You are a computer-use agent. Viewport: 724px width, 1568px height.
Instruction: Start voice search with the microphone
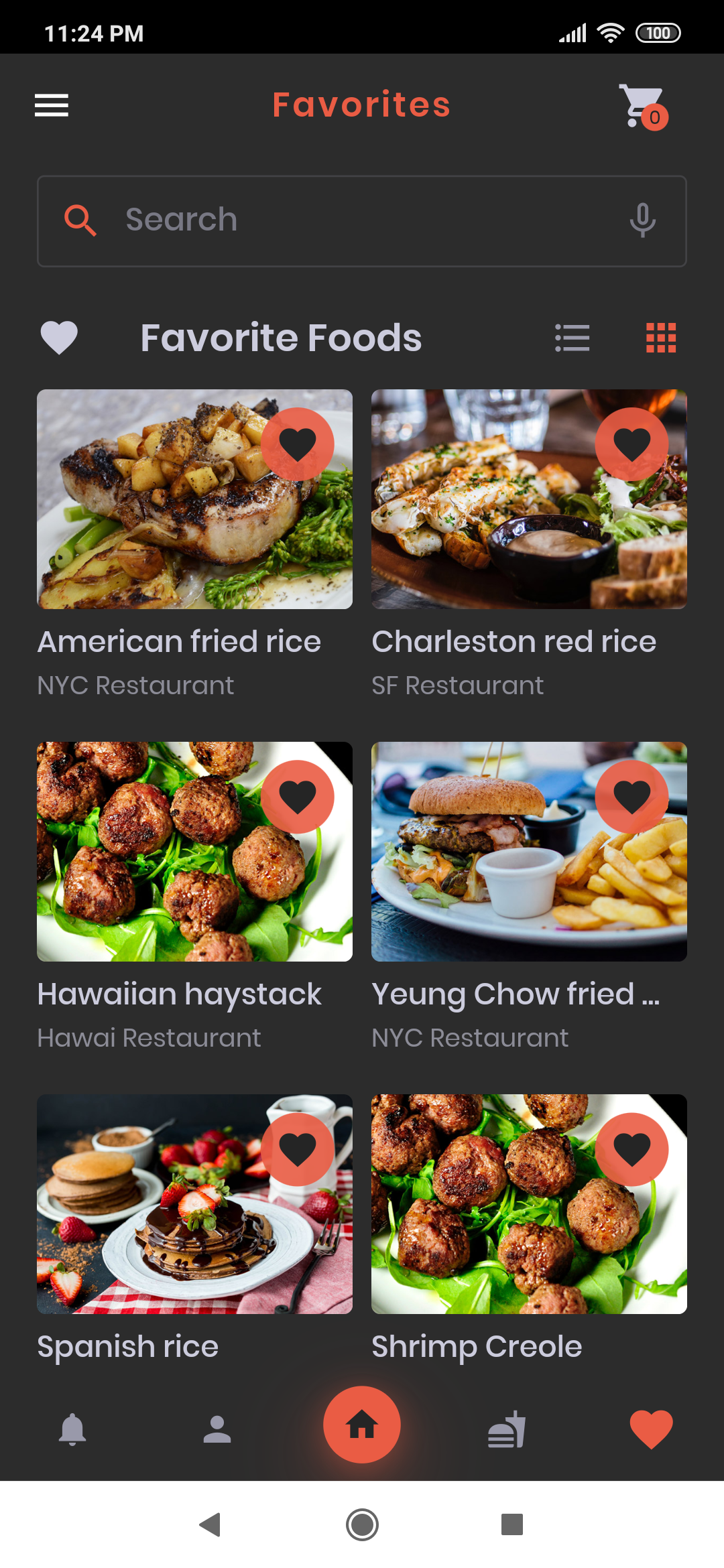tap(642, 220)
